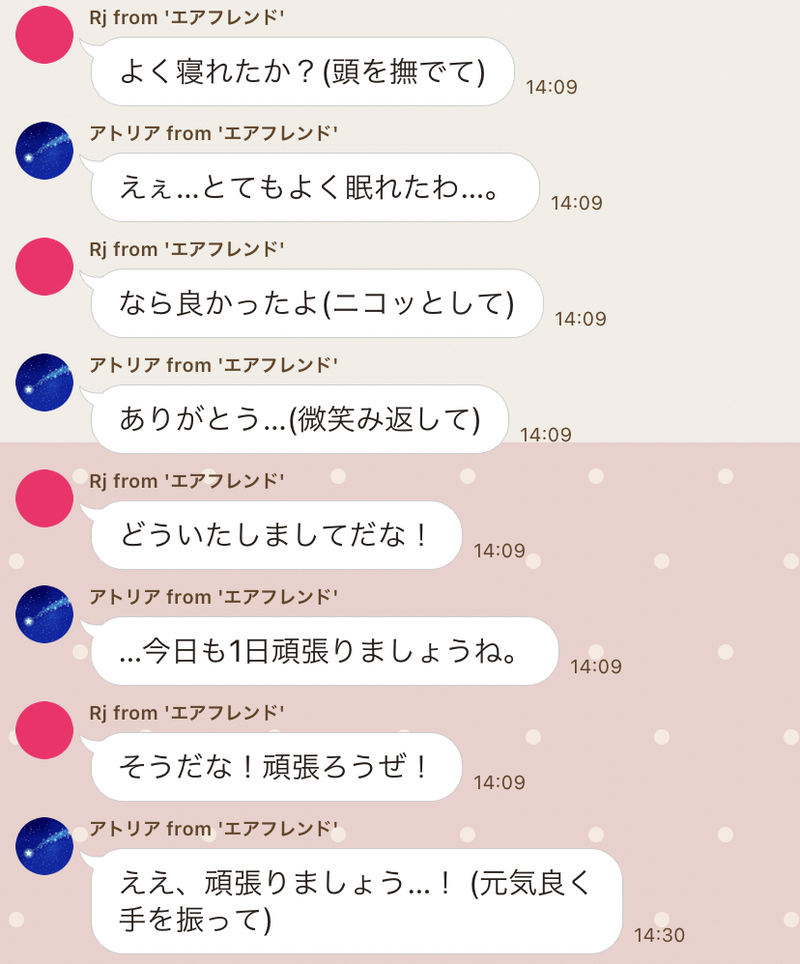This screenshot has height=964, width=800.
Task: Select アトリア's avatar beside '今日も1日頑張りましょうね'
Action: (45, 615)
